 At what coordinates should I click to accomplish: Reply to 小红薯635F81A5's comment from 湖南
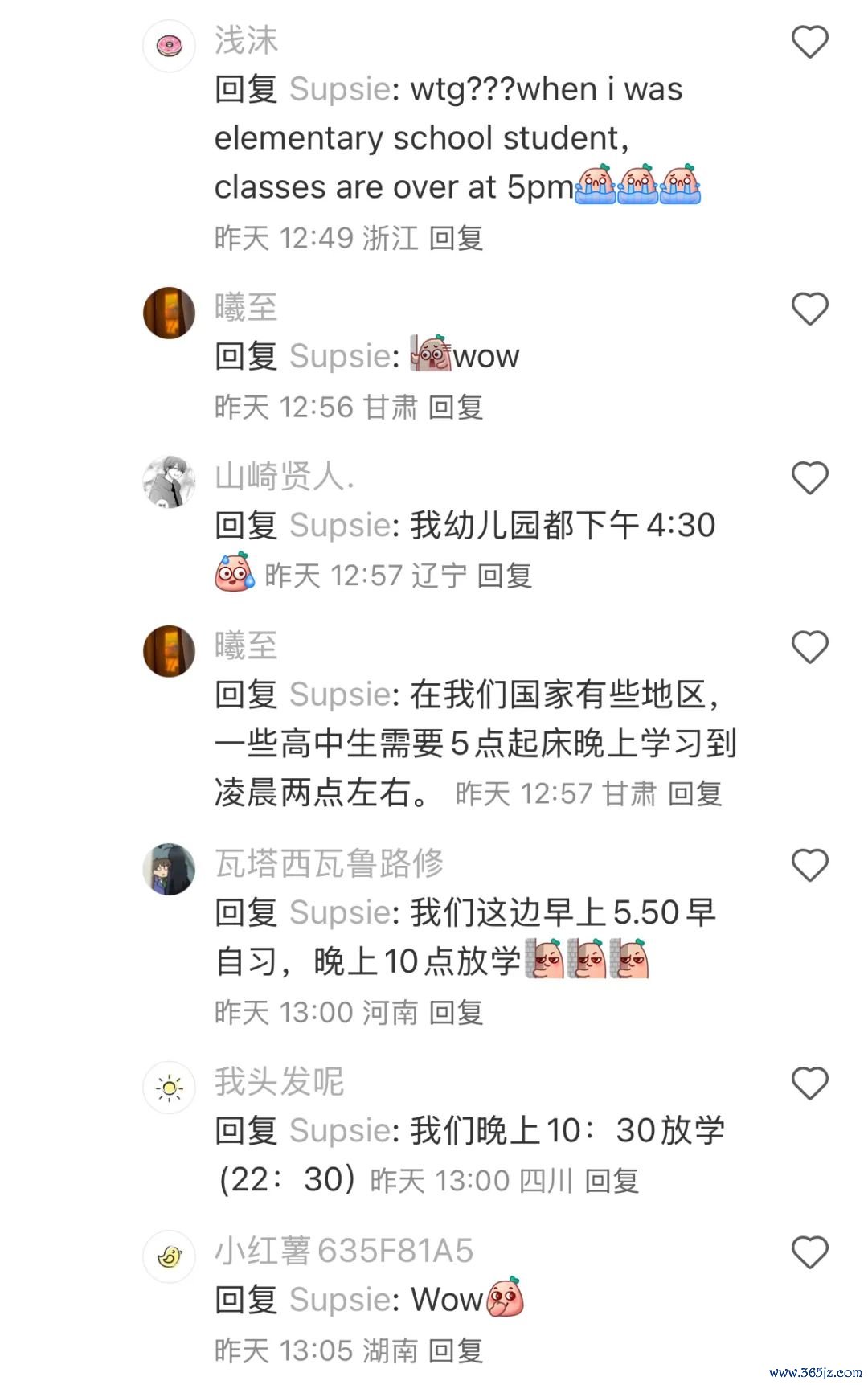456,1351
